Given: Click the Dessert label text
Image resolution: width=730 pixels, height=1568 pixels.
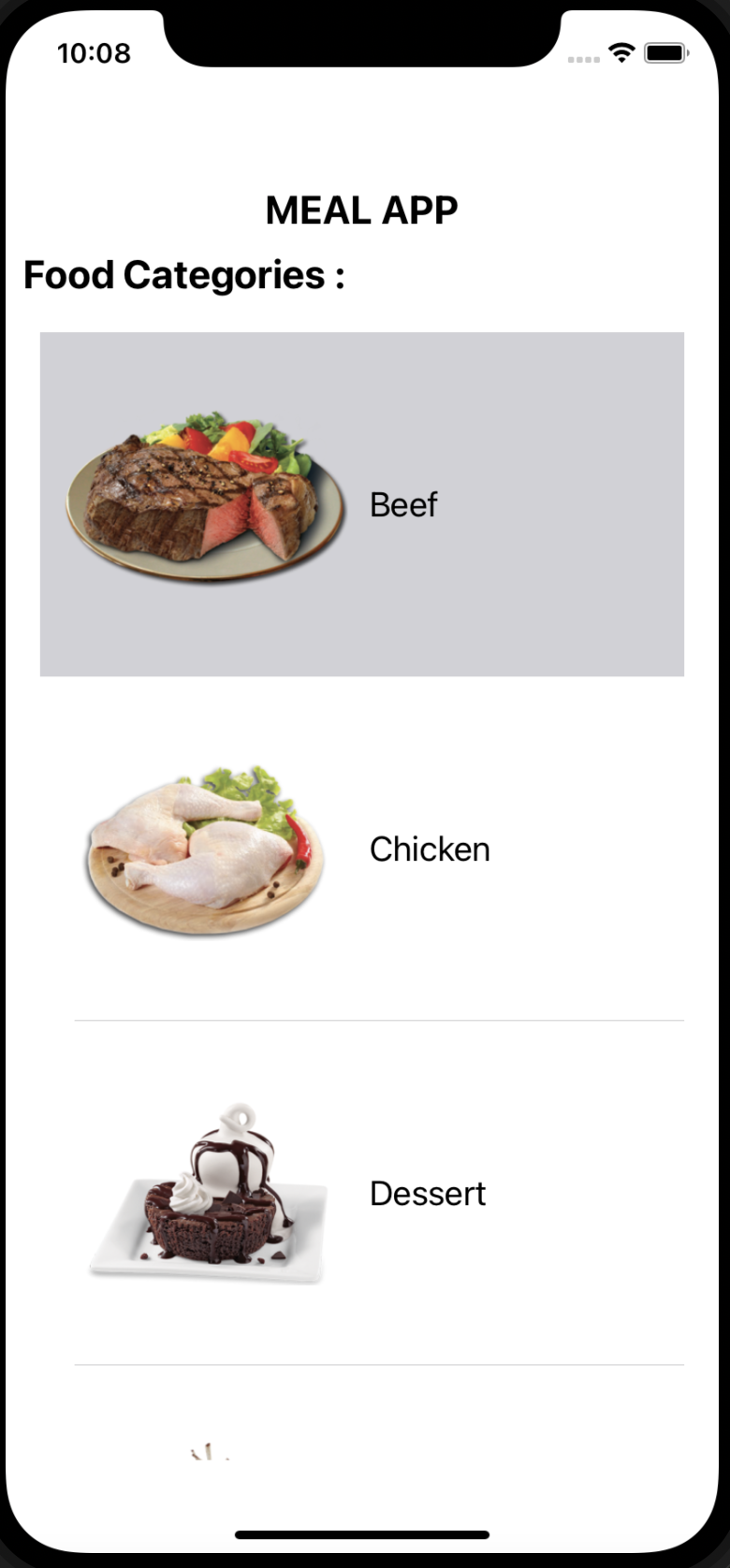Looking at the screenshot, I should pos(428,1193).
